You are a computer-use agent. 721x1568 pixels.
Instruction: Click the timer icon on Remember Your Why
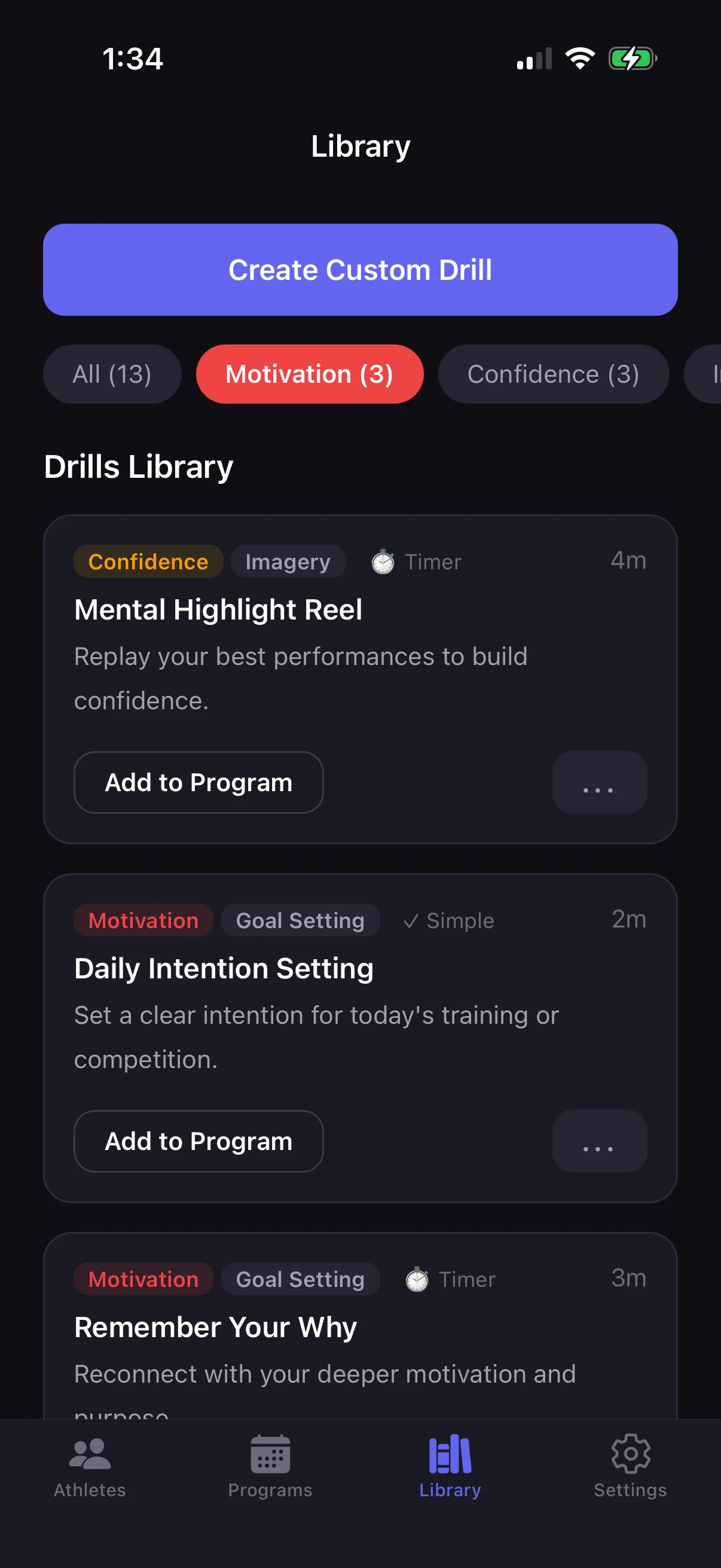[x=418, y=1279]
